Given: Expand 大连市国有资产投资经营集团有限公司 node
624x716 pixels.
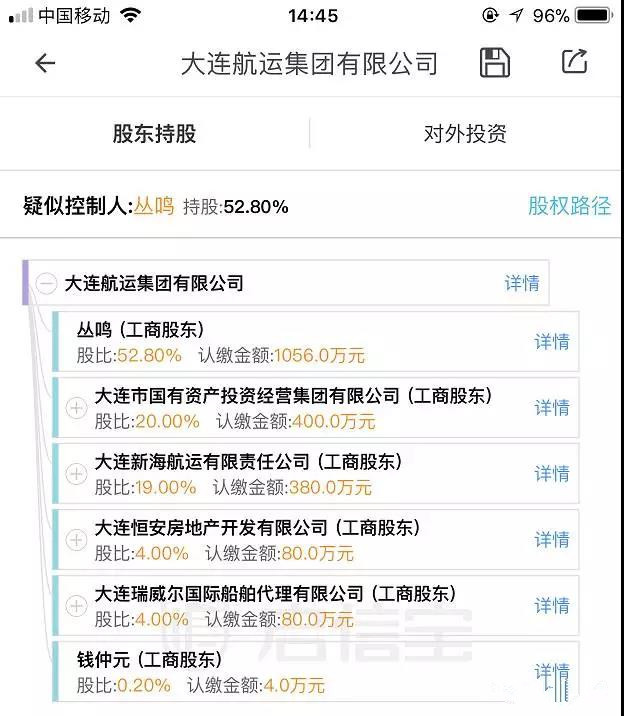Looking at the screenshot, I should (76, 407).
